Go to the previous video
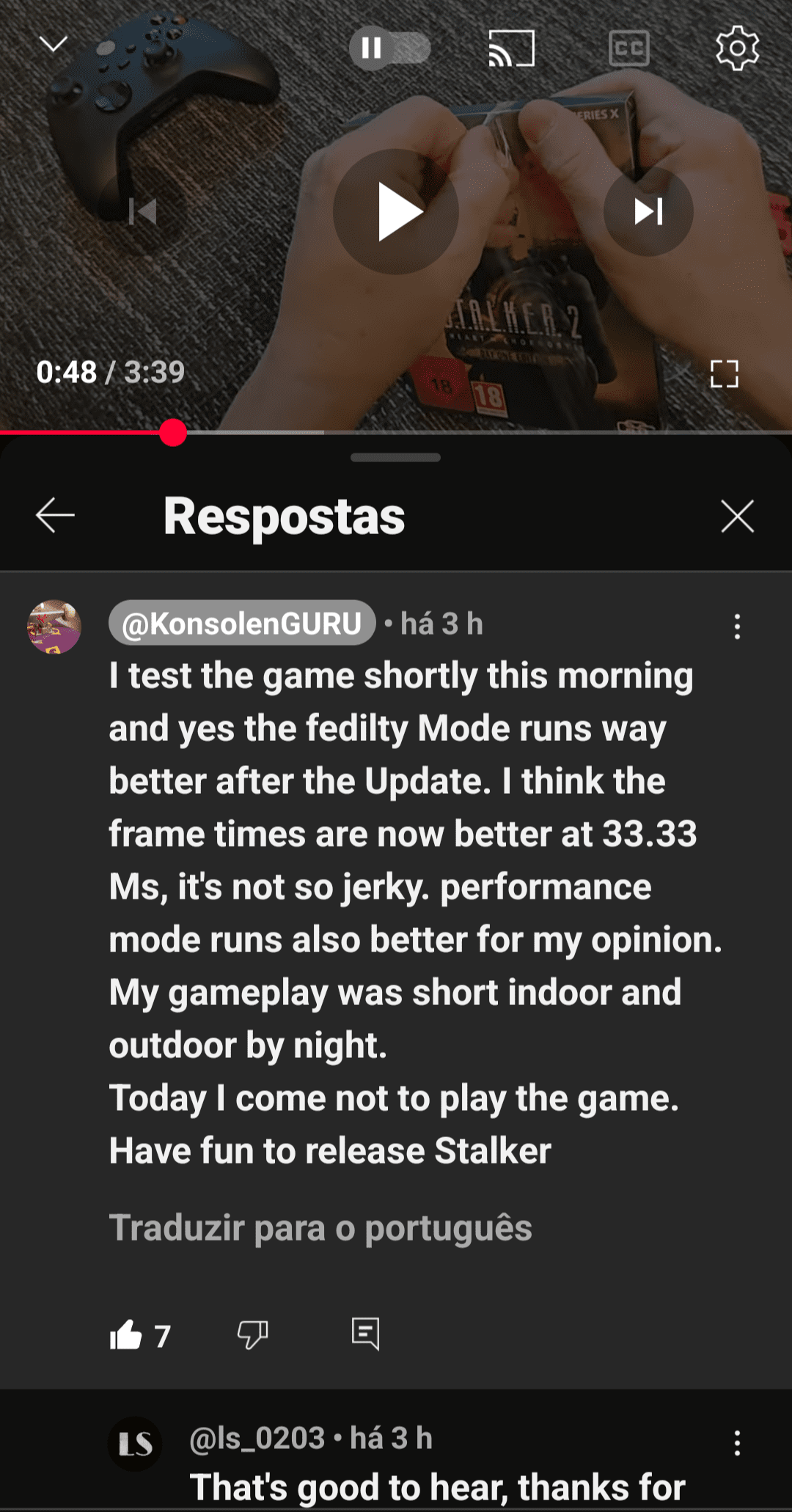 pyautogui.click(x=142, y=212)
